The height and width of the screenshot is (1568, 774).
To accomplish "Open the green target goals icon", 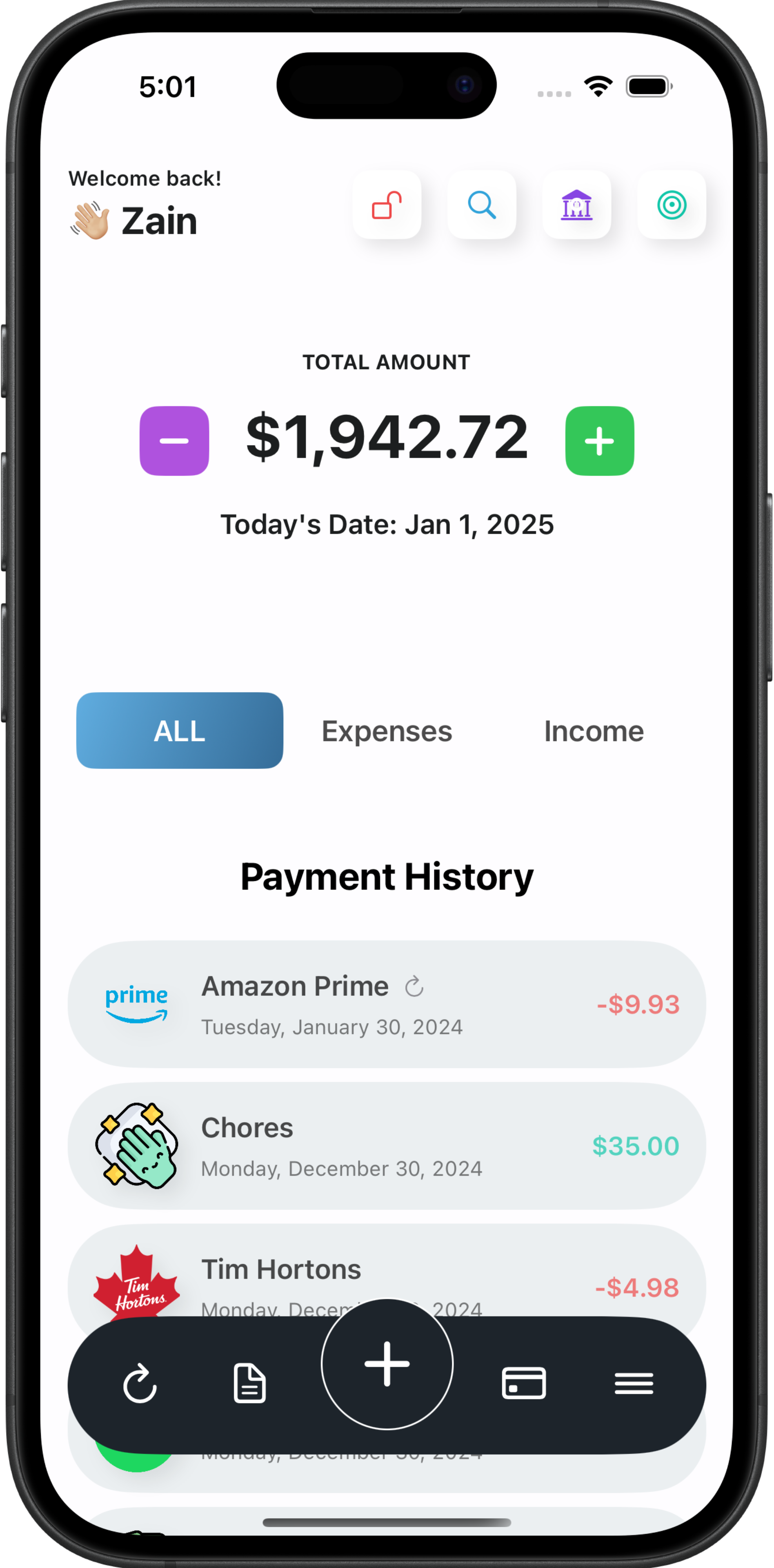I will click(x=671, y=205).
